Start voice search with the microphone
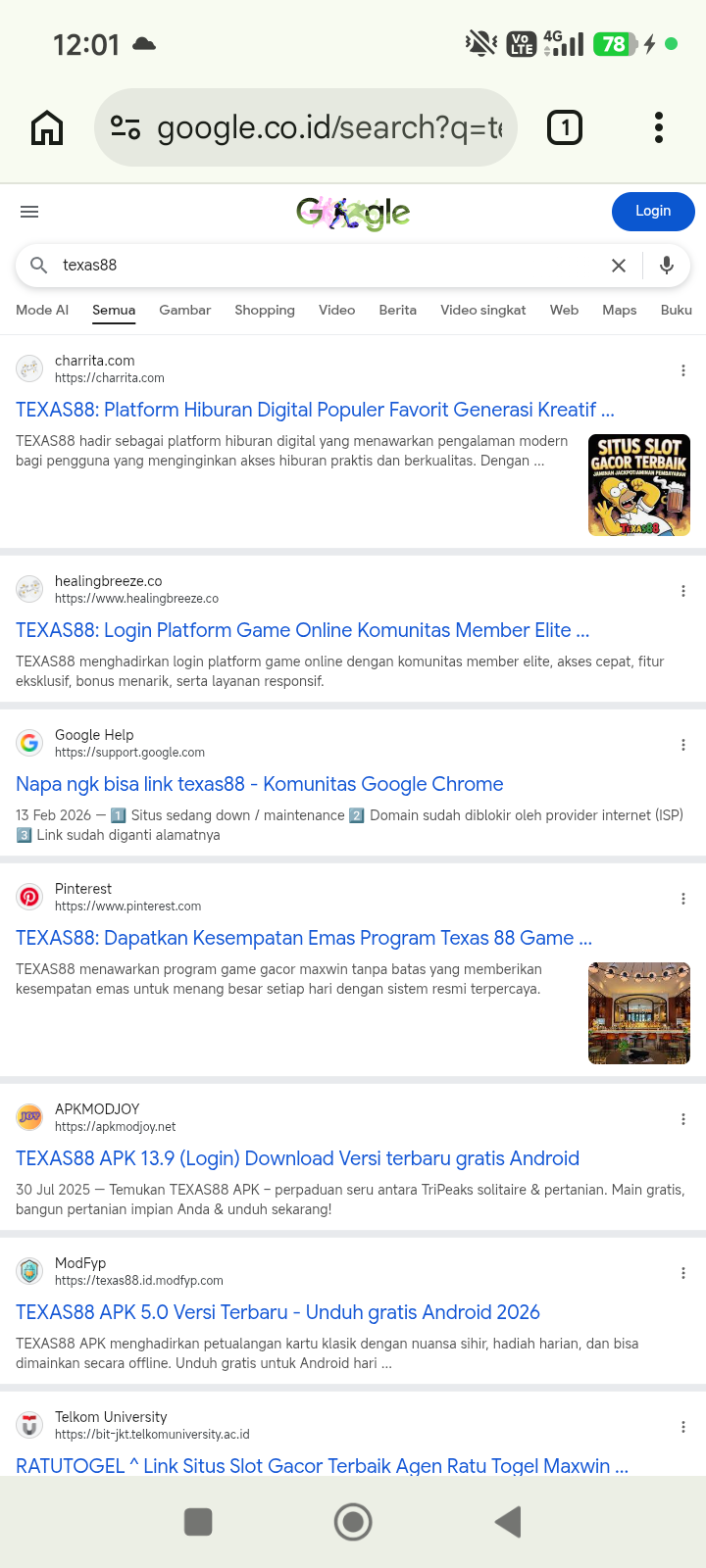The image size is (706, 1568). tap(667, 266)
